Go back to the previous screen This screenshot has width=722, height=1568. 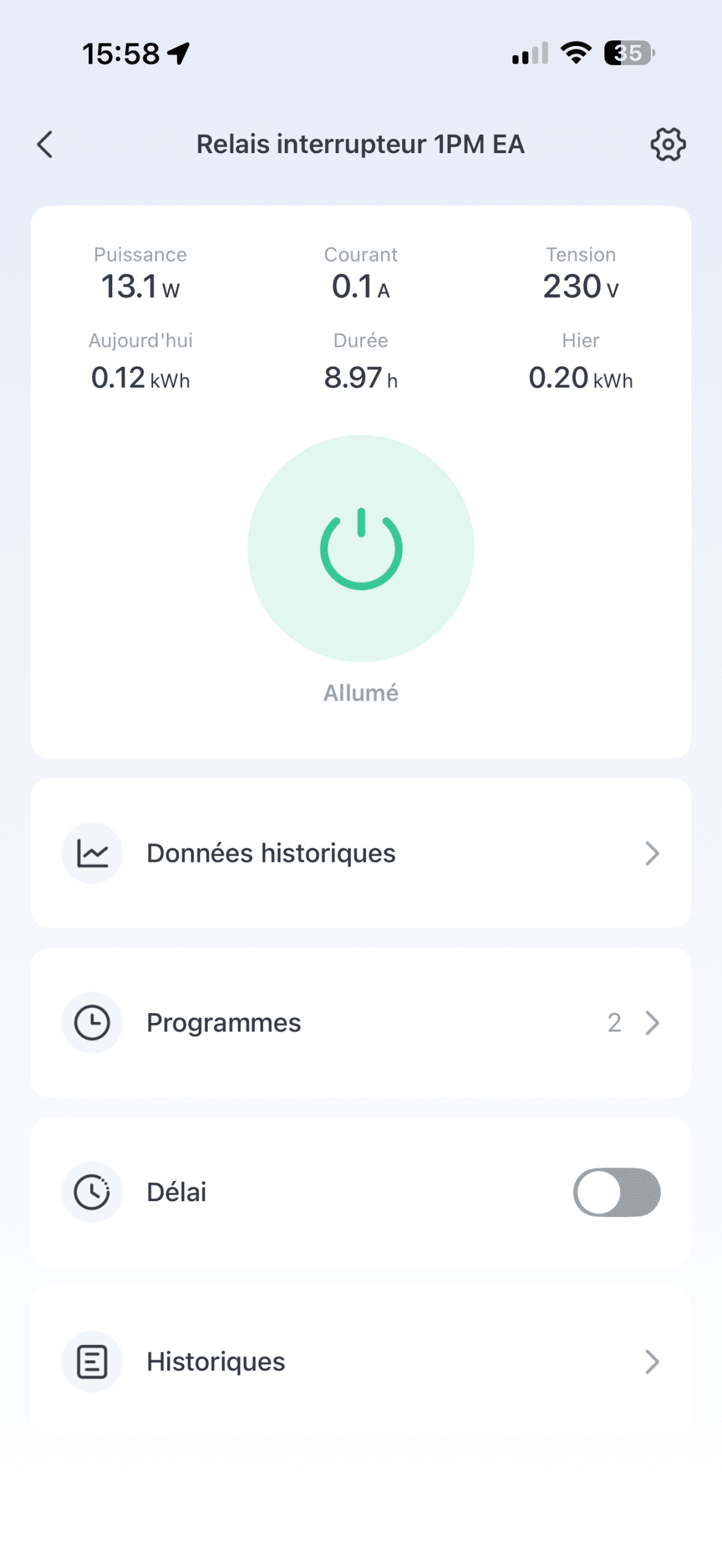click(45, 145)
